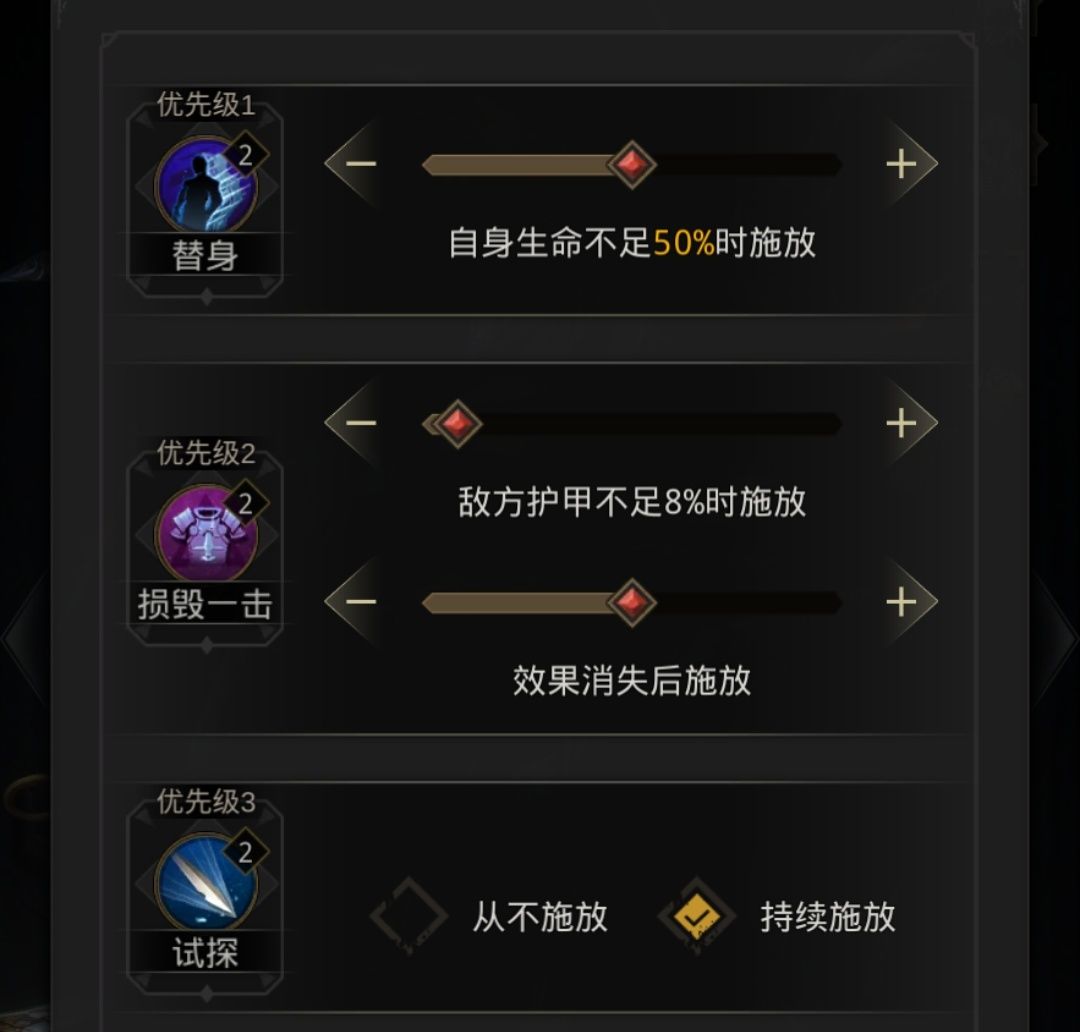
Task: Open the 替身 skill icon
Action: (x=206, y=187)
